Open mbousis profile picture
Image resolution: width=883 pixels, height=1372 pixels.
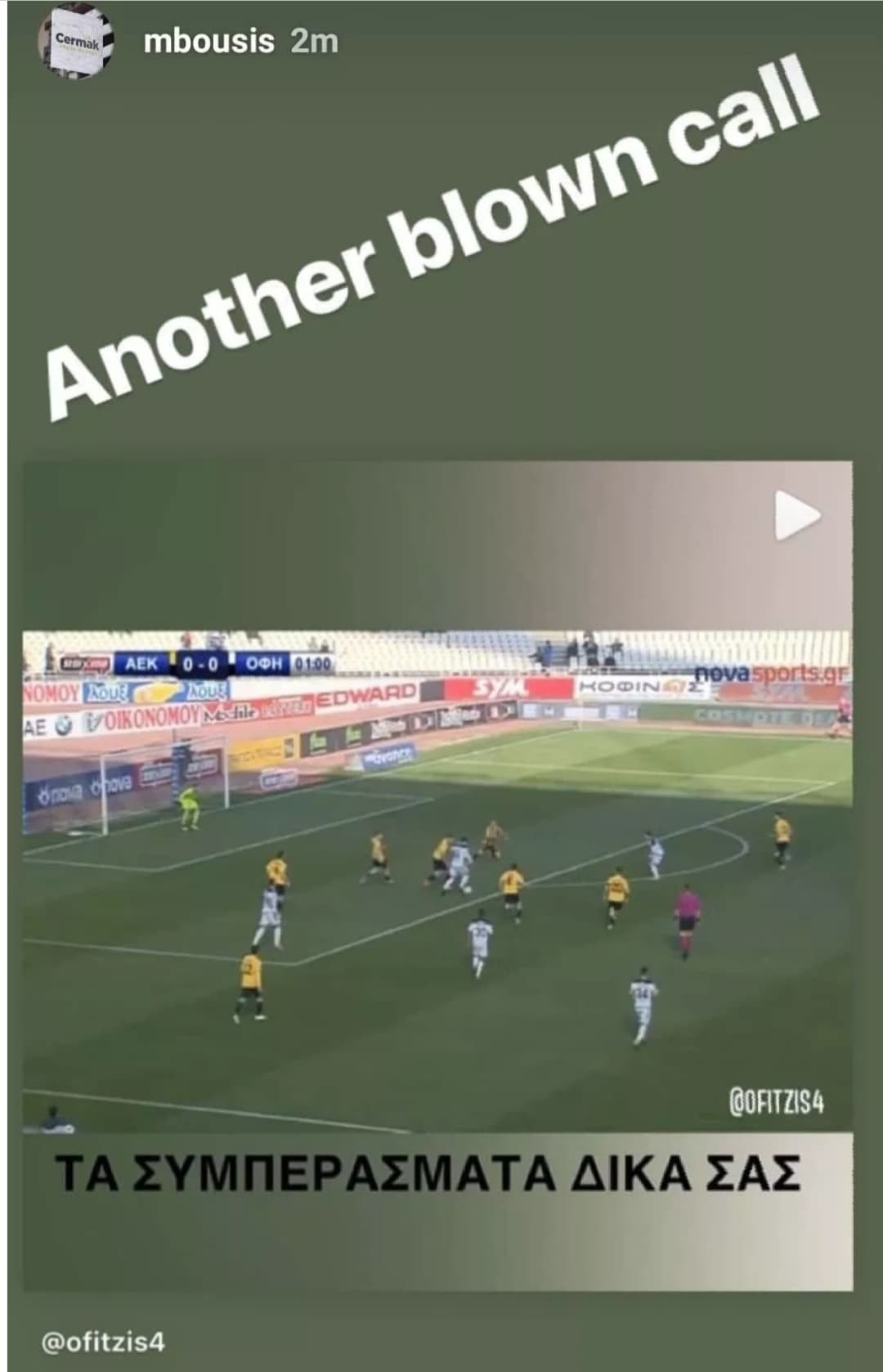point(75,42)
